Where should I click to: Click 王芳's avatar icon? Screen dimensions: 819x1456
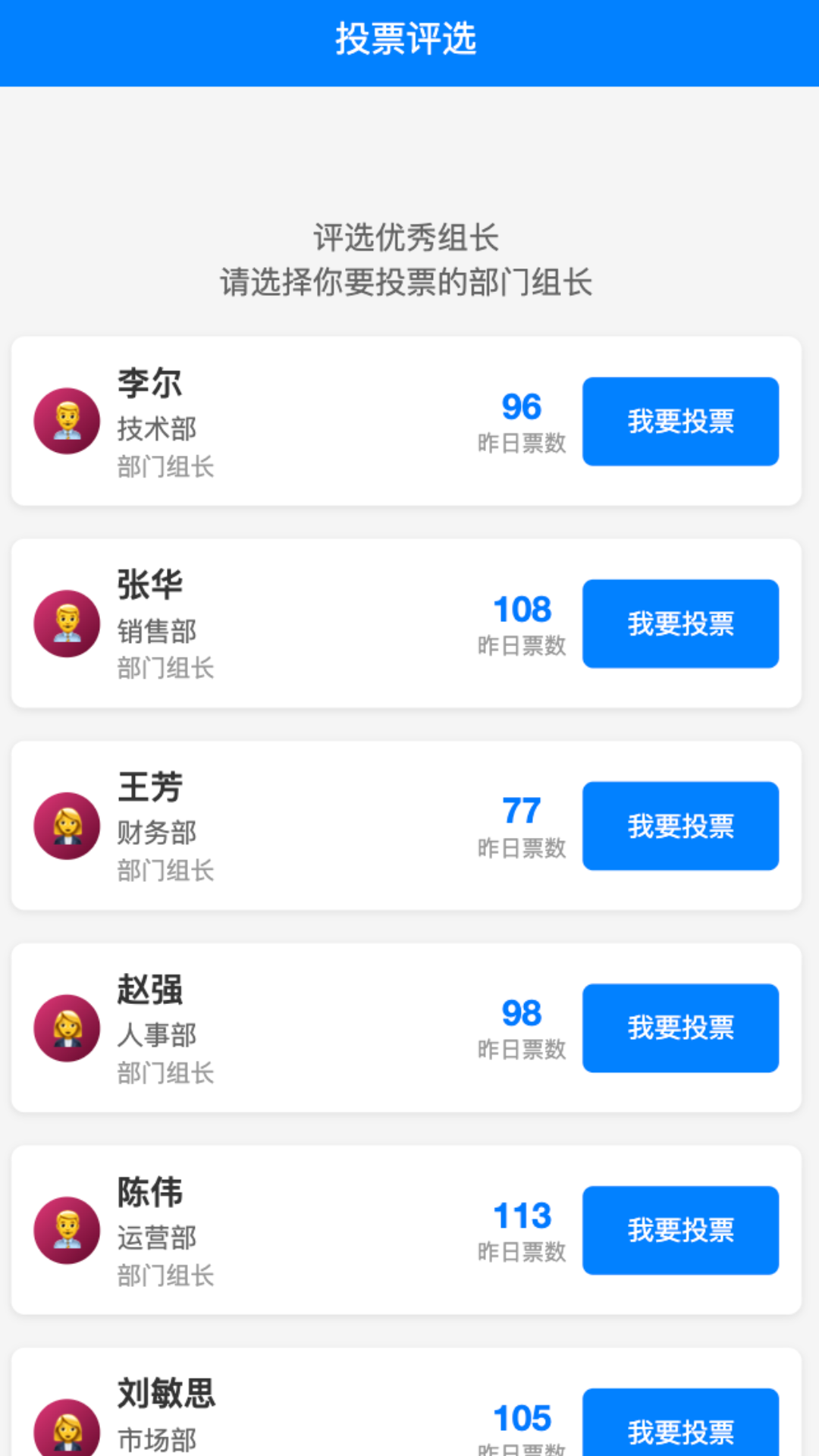[x=66, y=825]
